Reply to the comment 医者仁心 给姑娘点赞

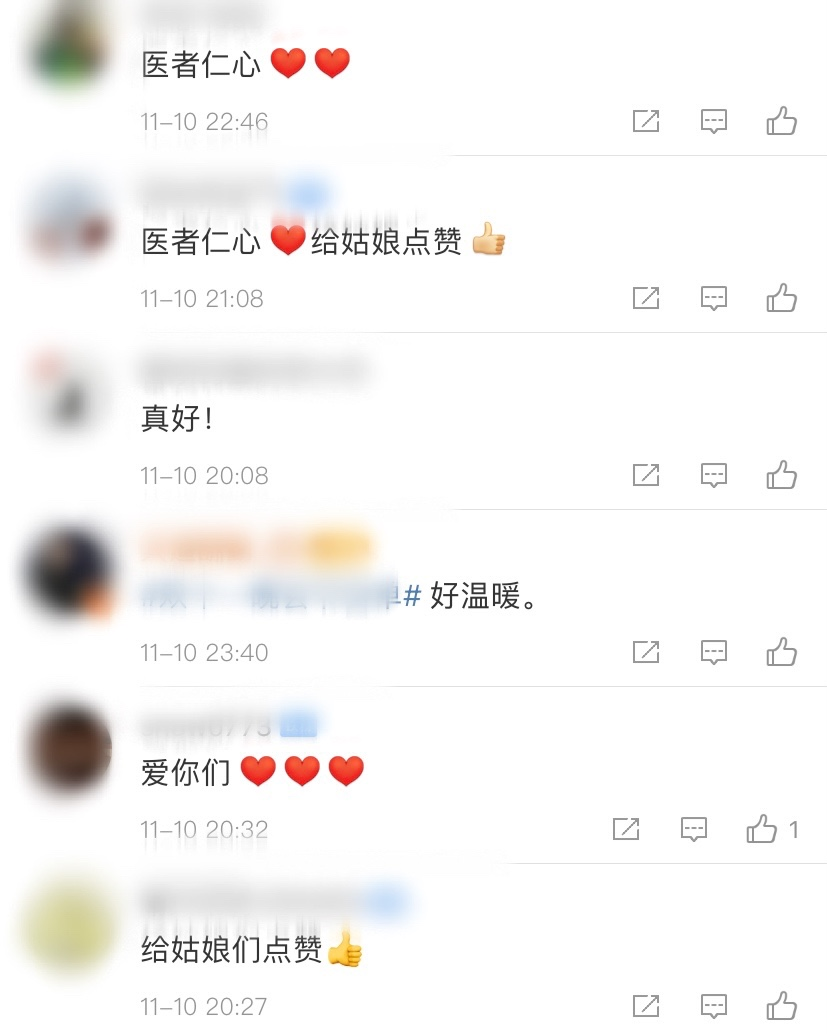pos(713,298)
